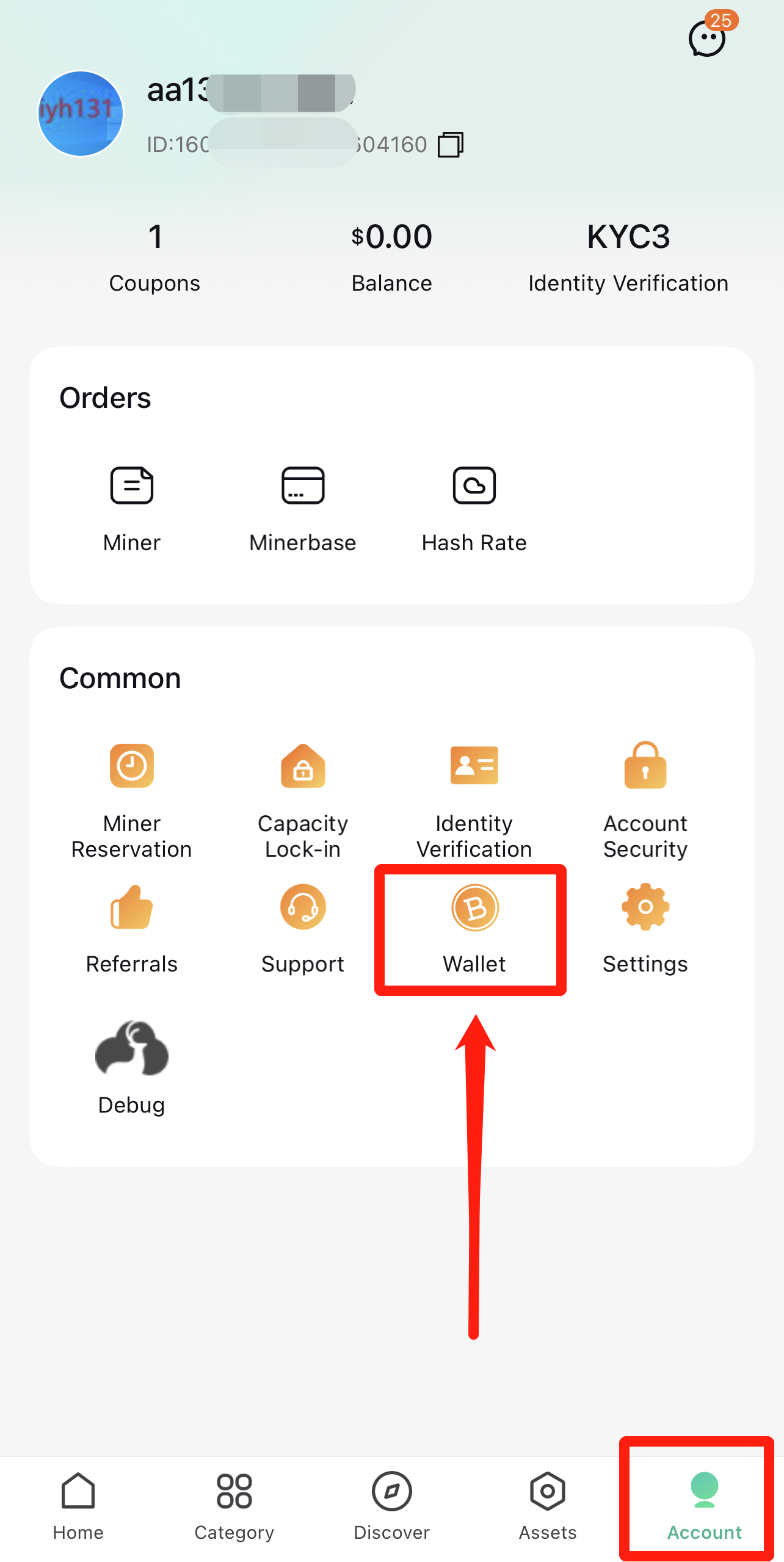Open the messages chat bubble icon
This screenshot has width=784, height=1562.
click(708, 38)
